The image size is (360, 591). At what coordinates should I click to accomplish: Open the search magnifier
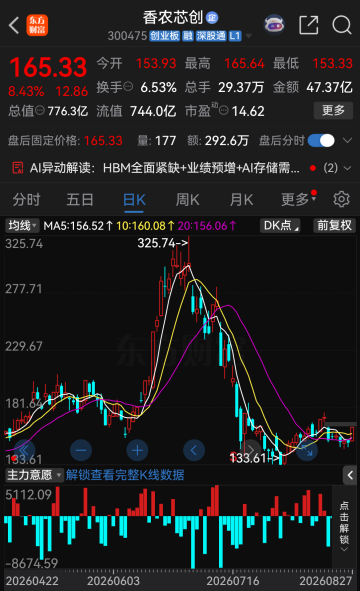coord(342,25)
